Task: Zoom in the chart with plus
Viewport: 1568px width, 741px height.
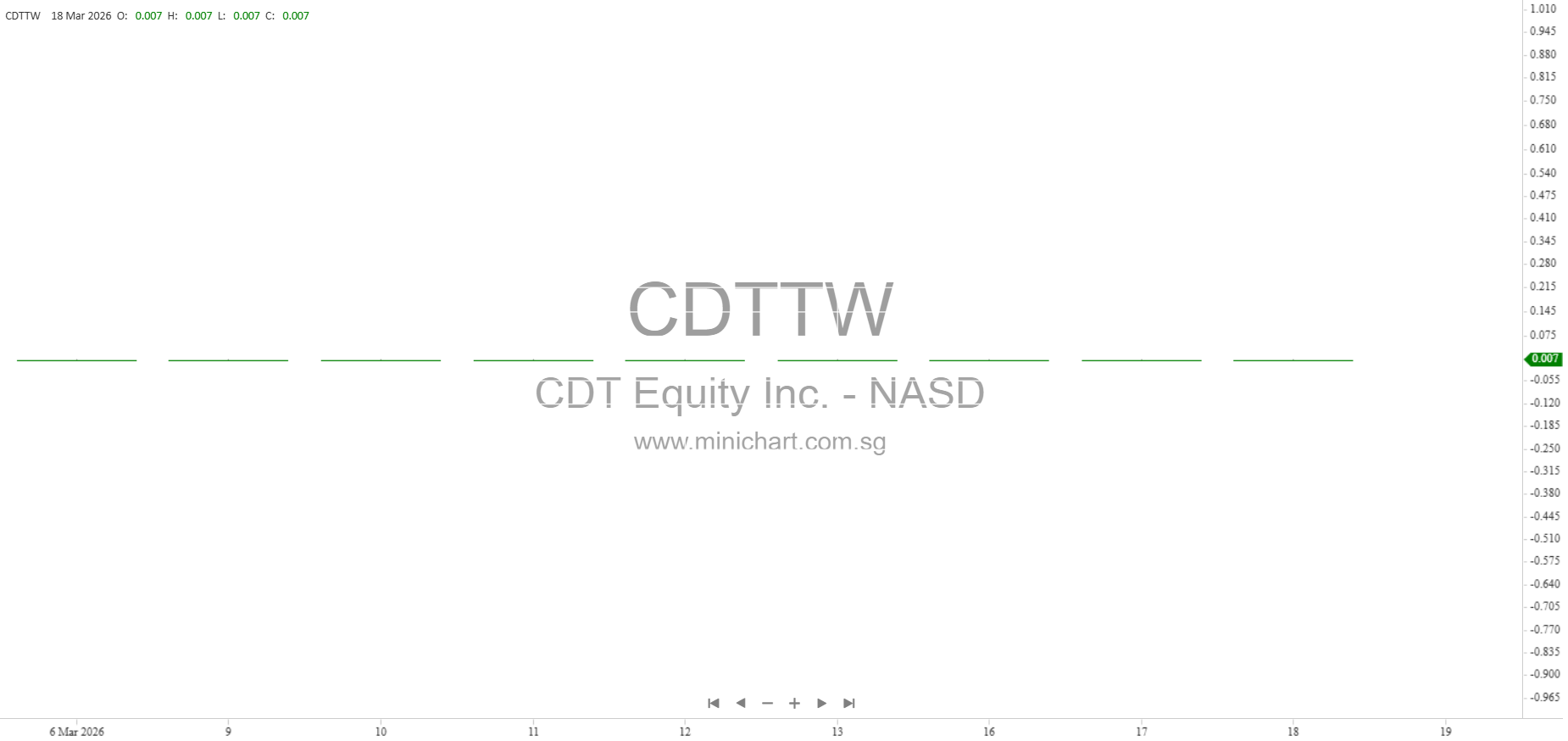Action: (794, 703)
